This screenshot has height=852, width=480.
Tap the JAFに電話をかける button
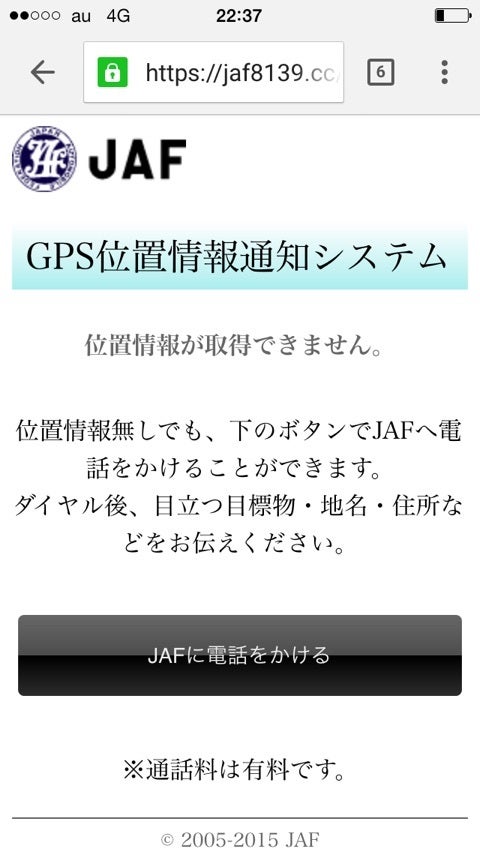(x=240, y=655)
